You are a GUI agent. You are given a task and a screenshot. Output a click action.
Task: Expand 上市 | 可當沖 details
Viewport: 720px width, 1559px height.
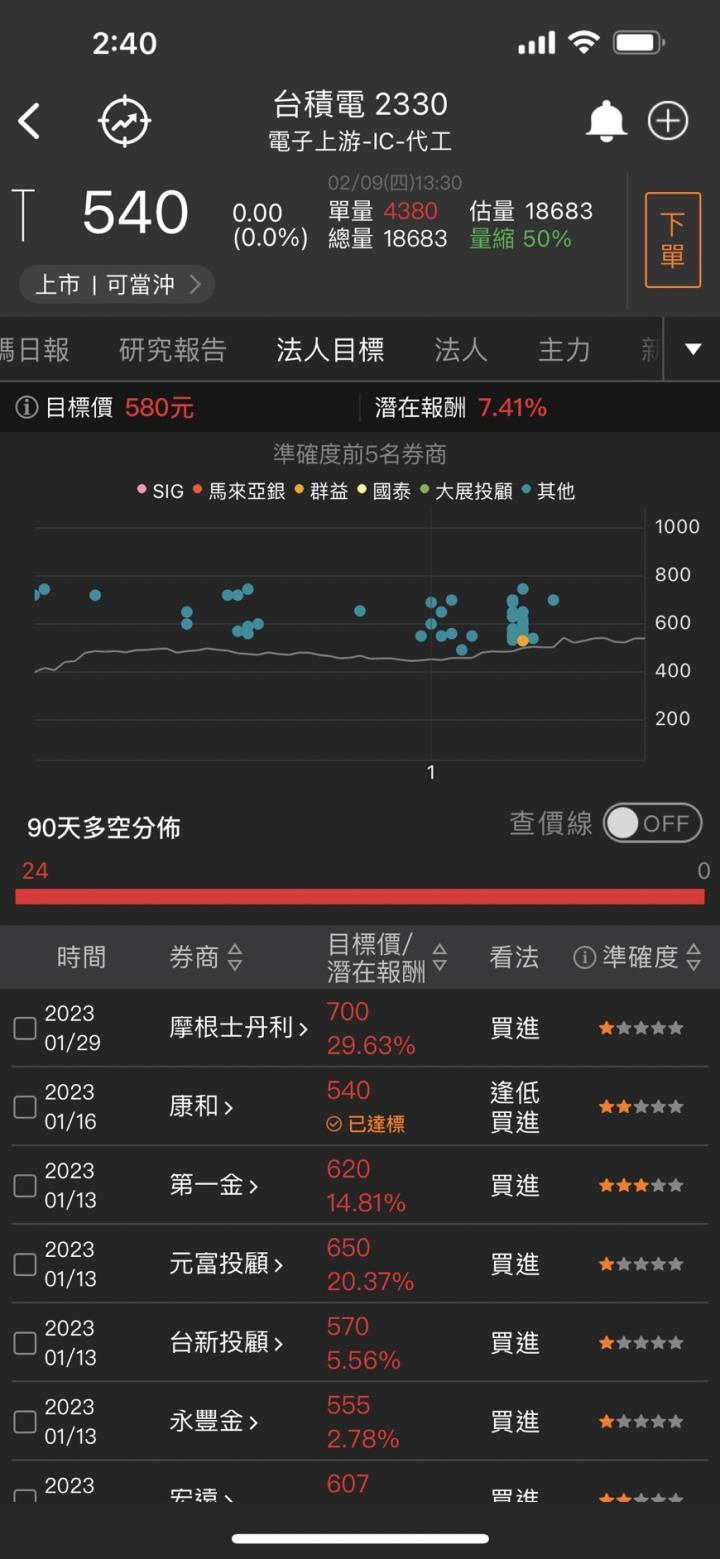pyautogui.click(x=116, y=284)
